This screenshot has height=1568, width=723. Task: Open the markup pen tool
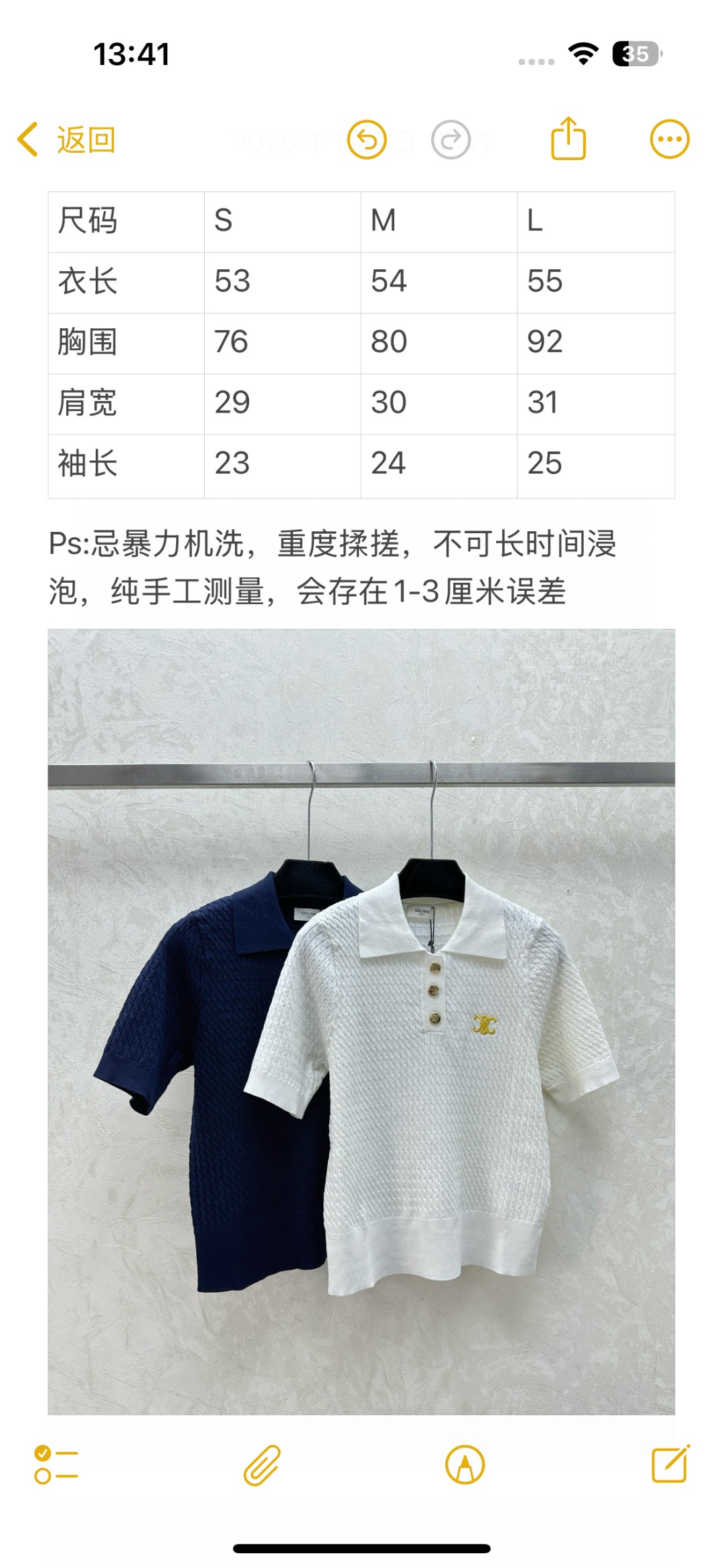(465, 1466)
